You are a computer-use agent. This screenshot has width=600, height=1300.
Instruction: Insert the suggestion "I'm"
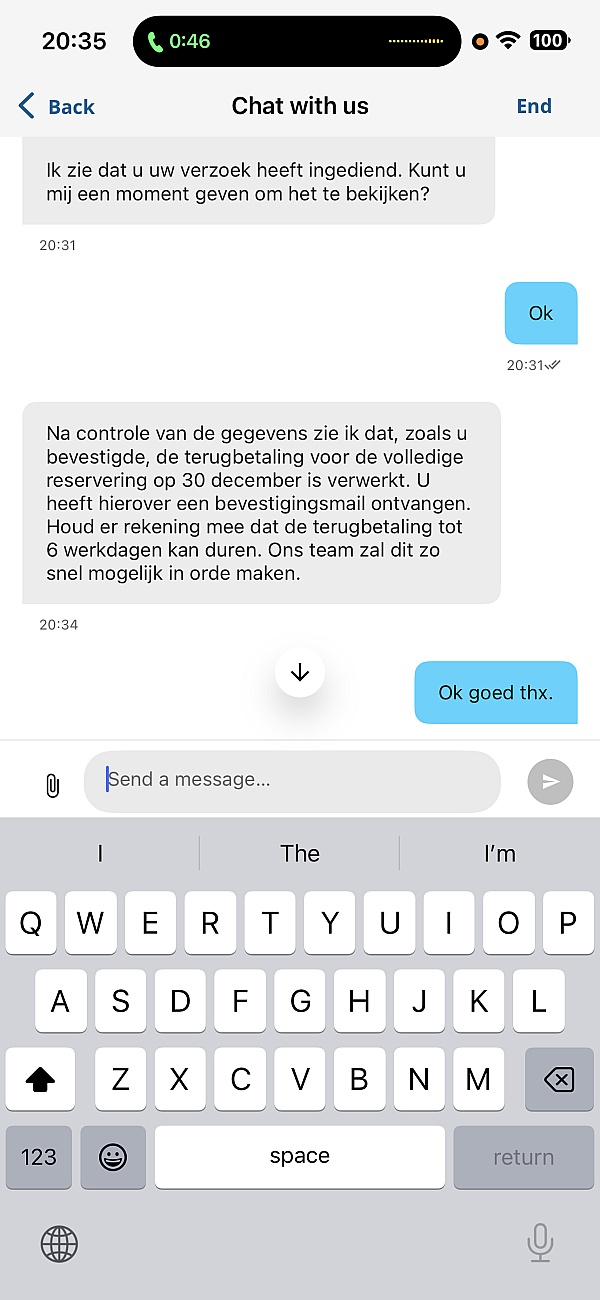click(499, 853)
